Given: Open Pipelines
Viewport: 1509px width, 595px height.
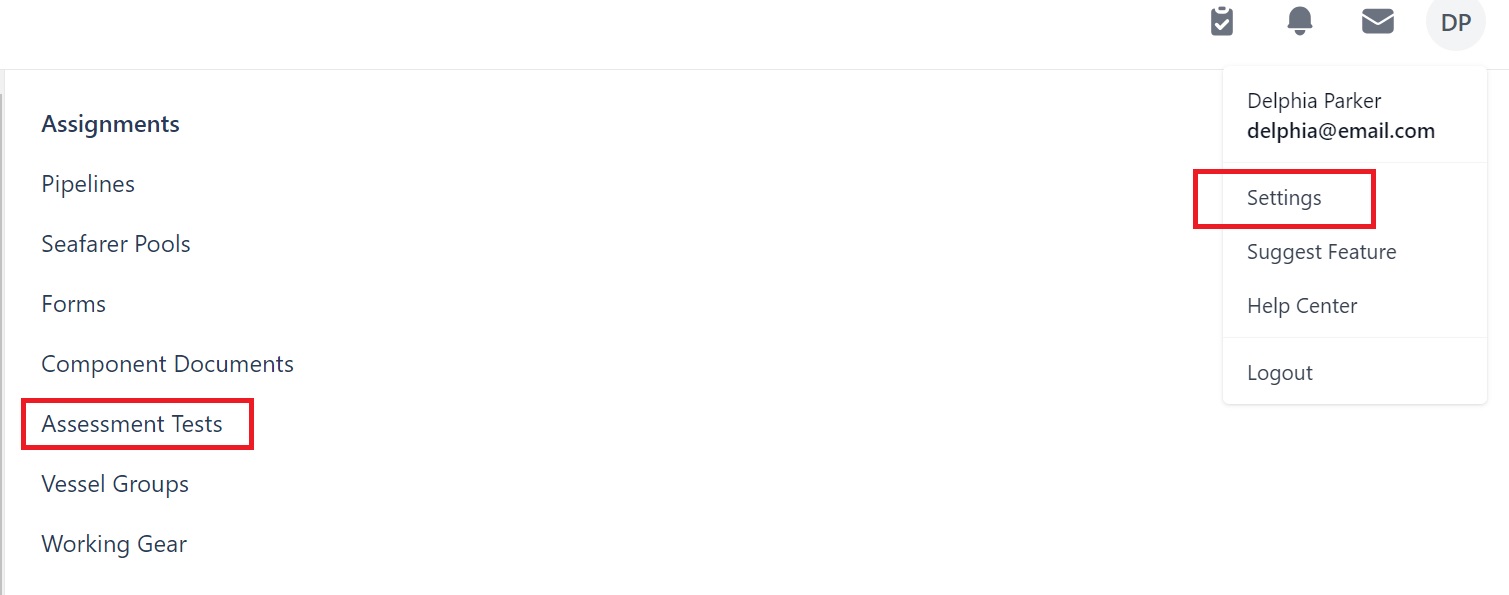Looking at the screenshot, I should click(88, 184).
